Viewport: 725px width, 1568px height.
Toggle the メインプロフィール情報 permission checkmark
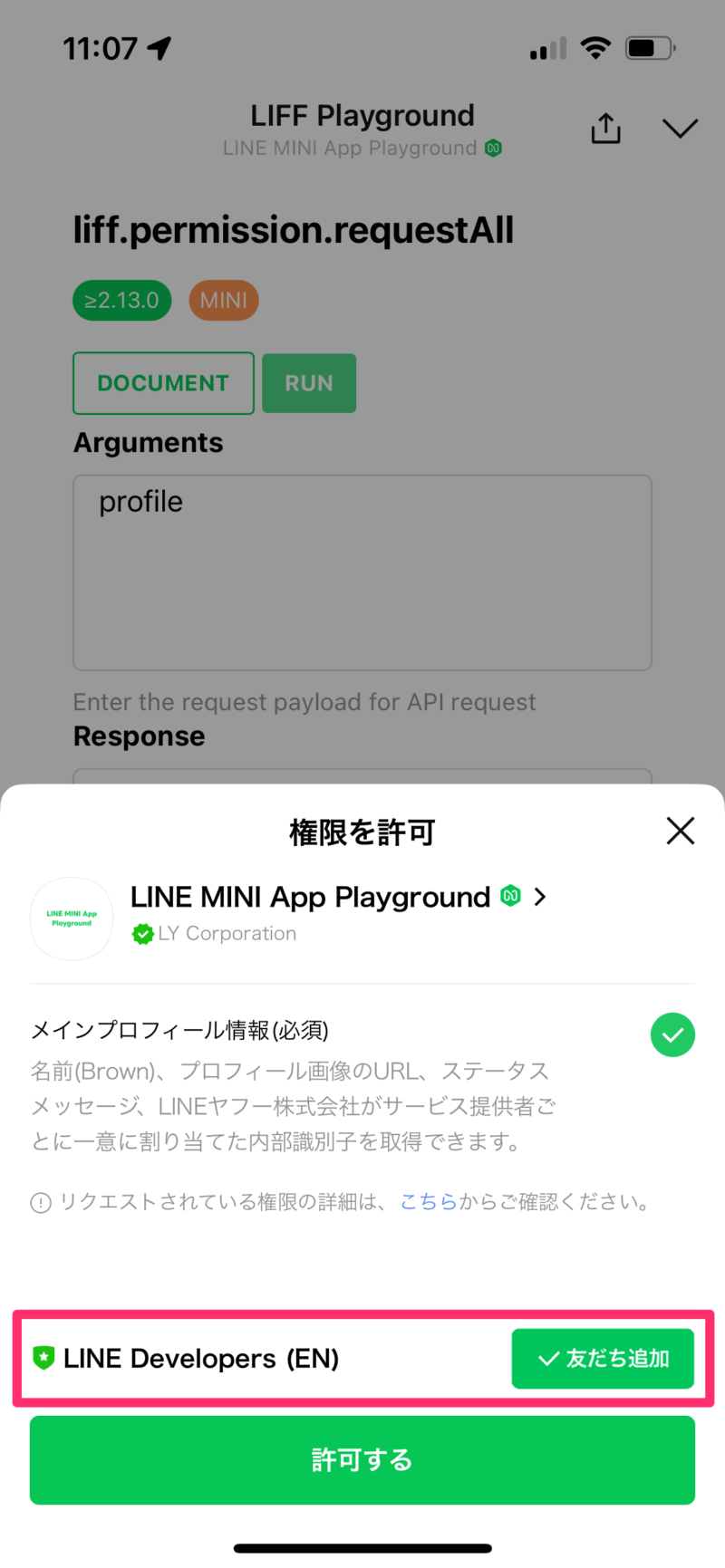pos(672,1034)
